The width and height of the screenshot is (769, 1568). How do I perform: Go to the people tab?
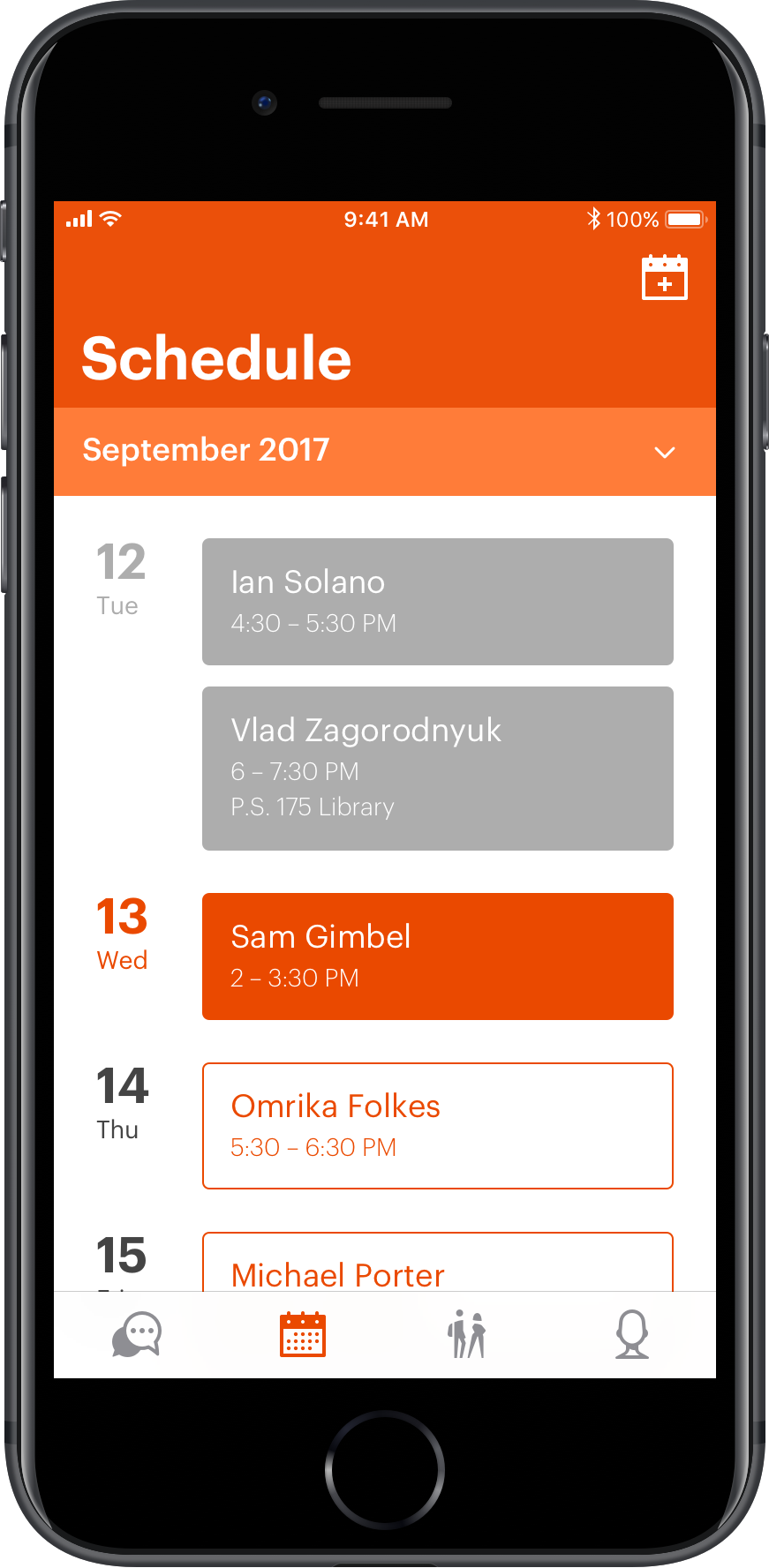467,1334
